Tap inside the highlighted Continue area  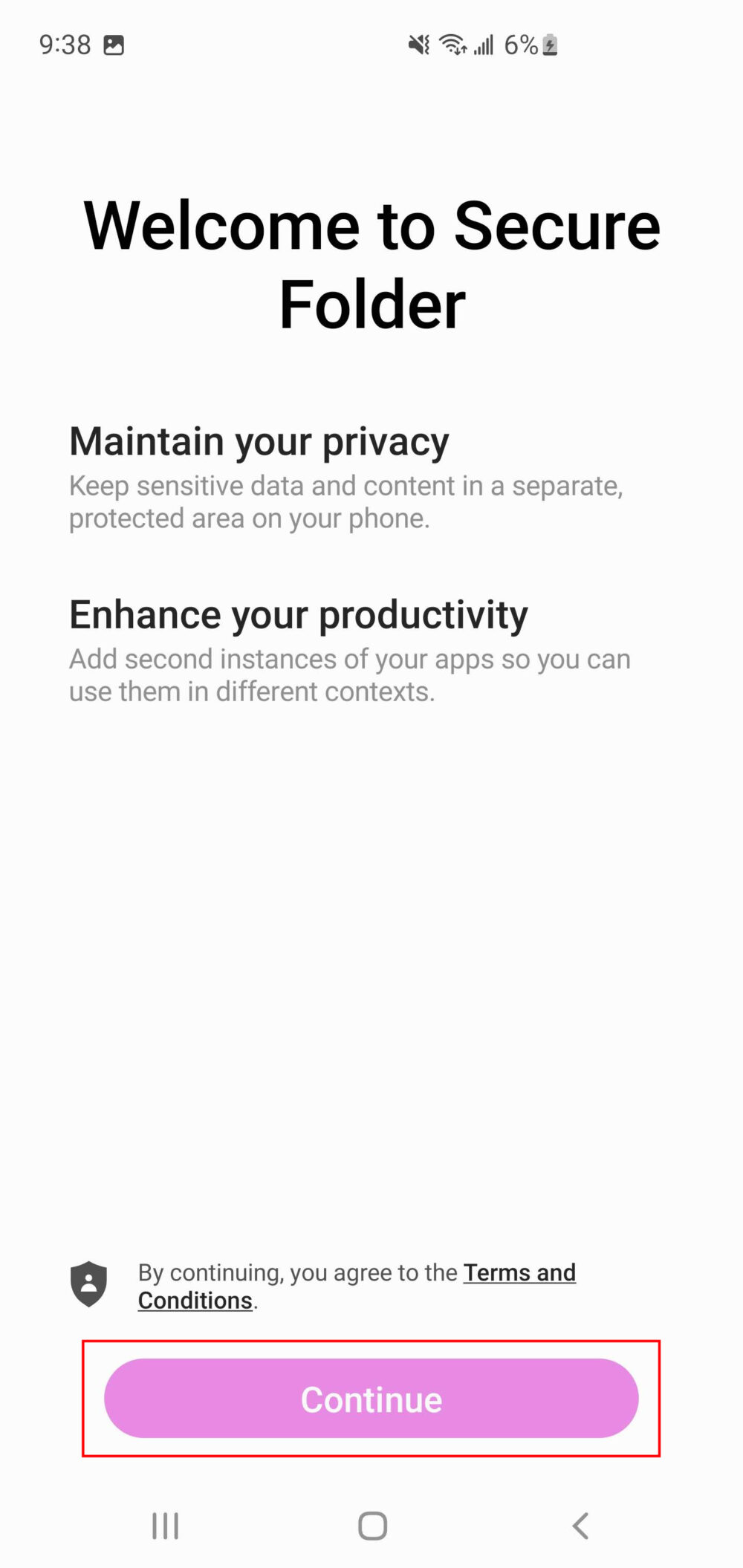pos(371,1399)
